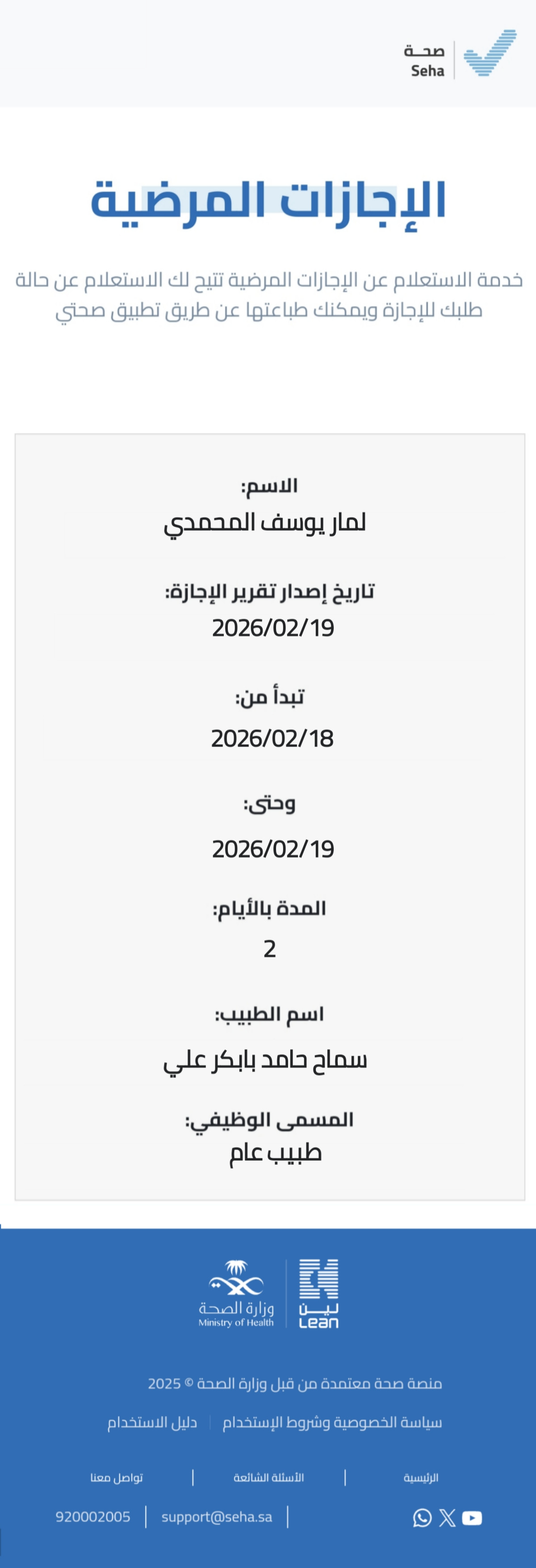Open the X social media icon
Screen dimensions: 536x1568
click(x=447, y=1517)
